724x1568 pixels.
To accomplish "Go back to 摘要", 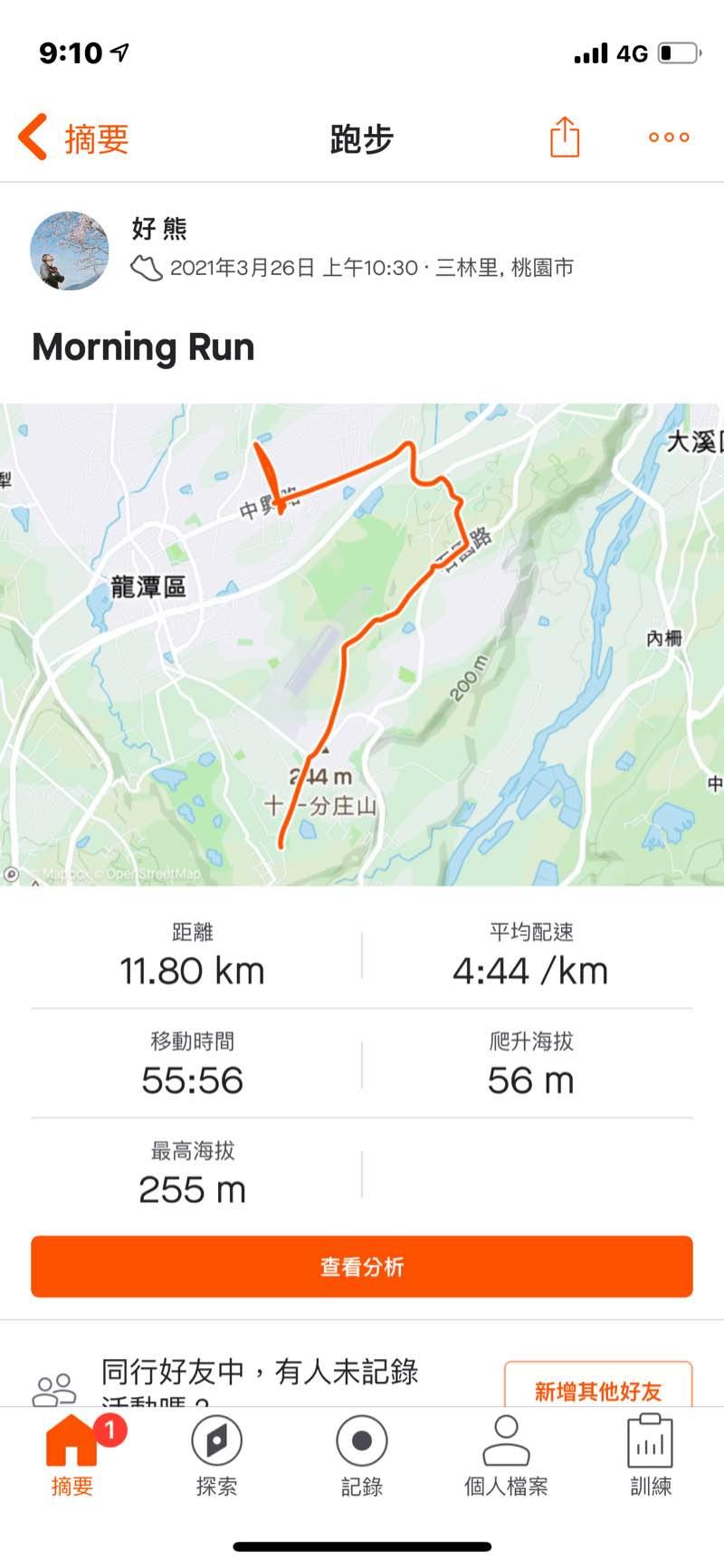I will click(74, 138).
